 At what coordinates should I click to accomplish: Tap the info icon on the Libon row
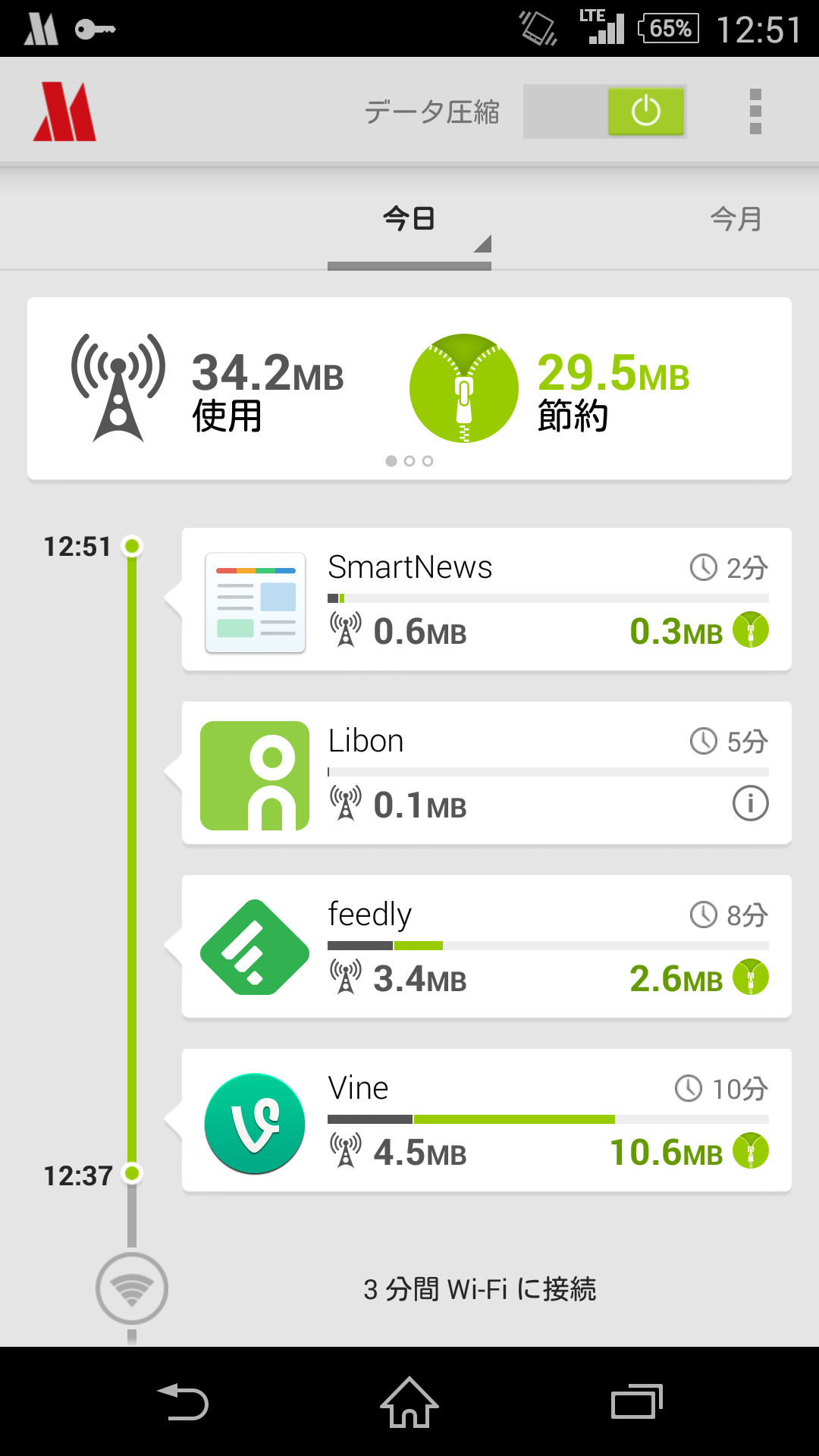pos(749,804)
